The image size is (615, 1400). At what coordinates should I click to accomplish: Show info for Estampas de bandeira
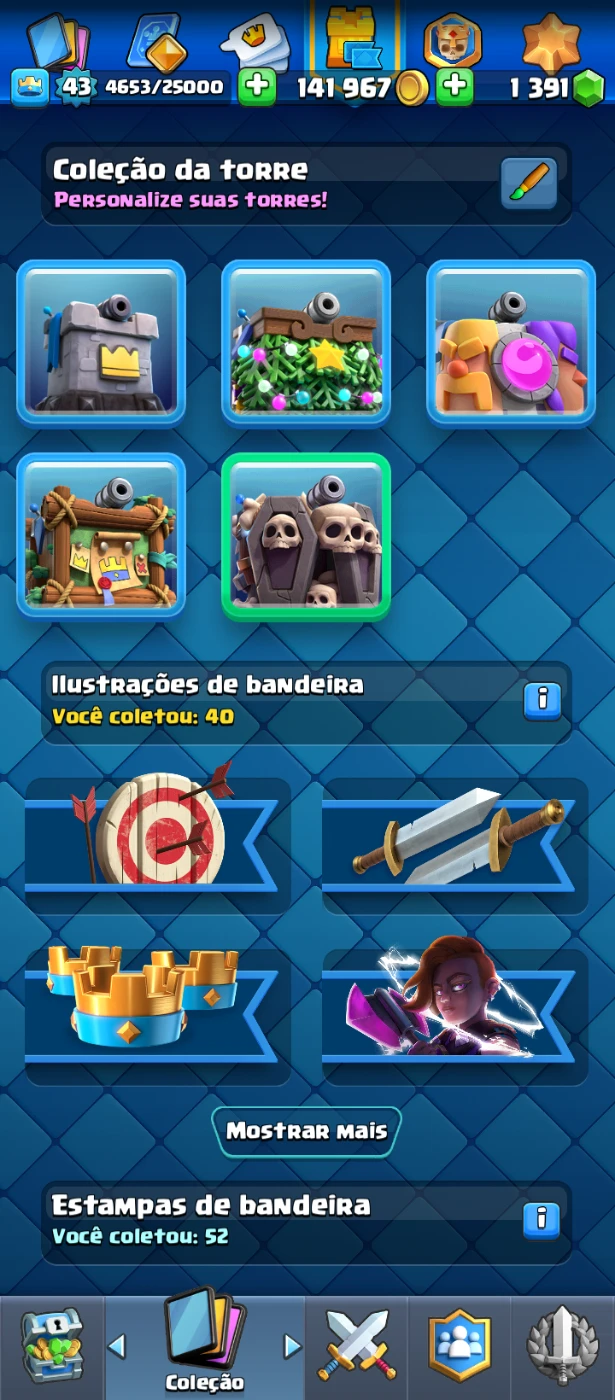point(542,1220)
